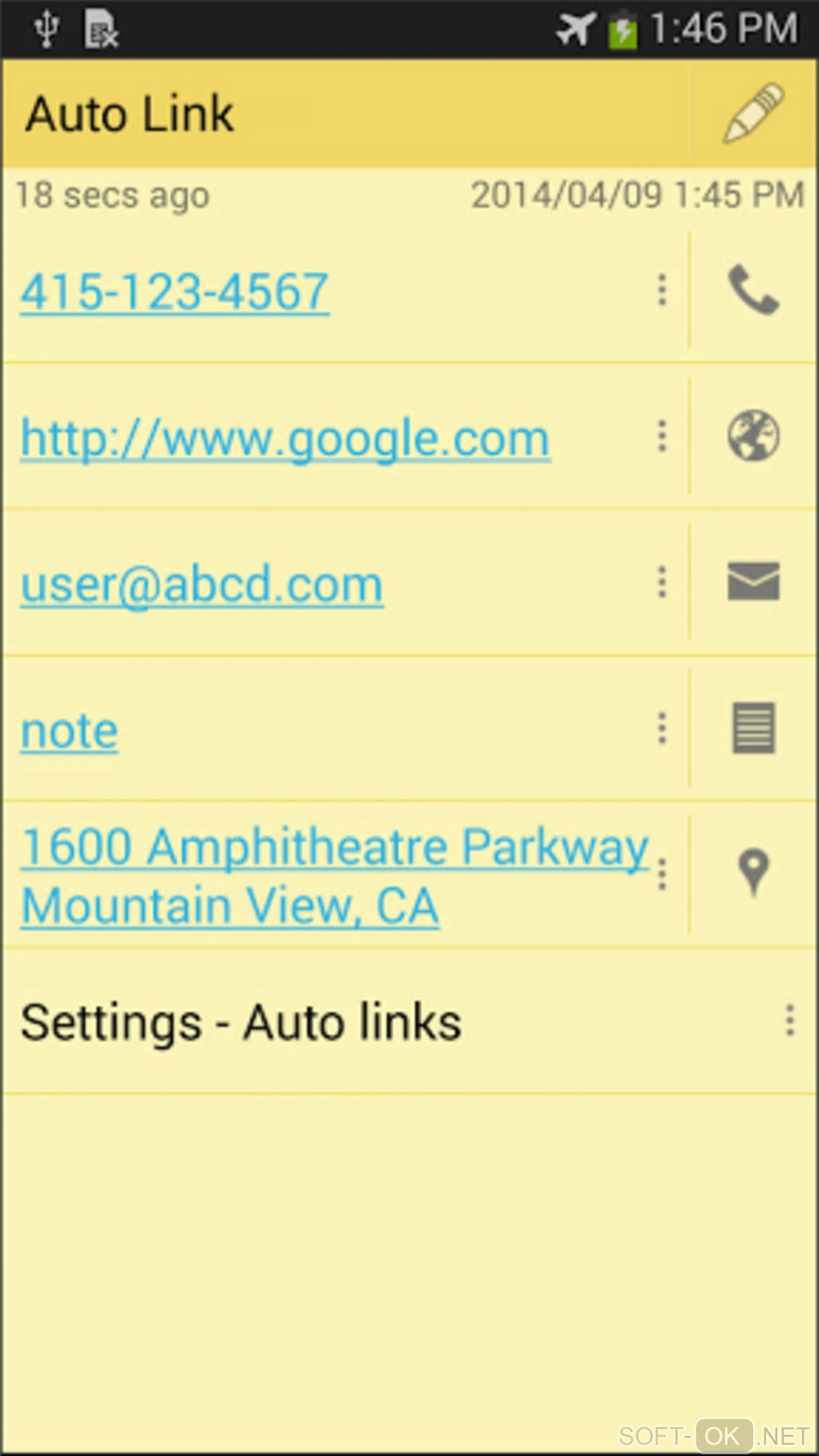
Task: Open the website with the globe icon
Action: [x=753, y=436]
